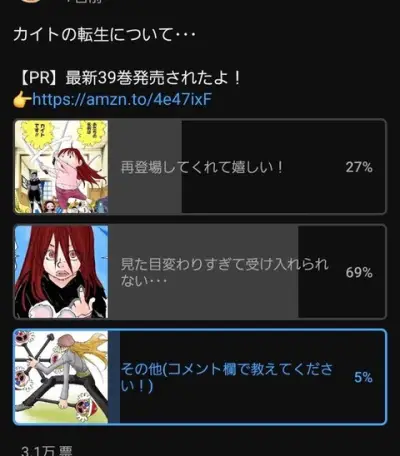The width and height of the screenshot is (400, 456).
Task: Select poll option 再登場してくれて嬉しい！
Action: pos(200,166)
